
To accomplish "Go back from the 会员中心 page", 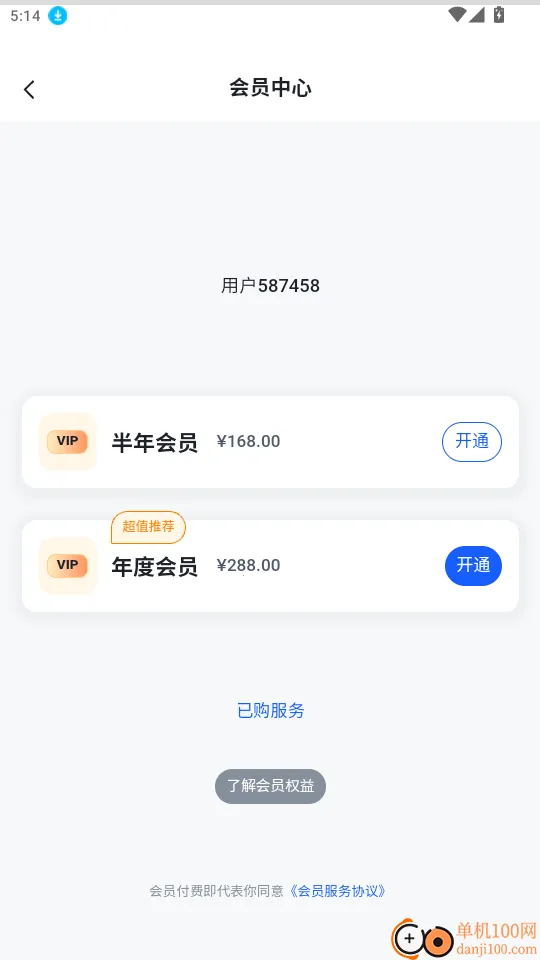I will pos(29,89).
